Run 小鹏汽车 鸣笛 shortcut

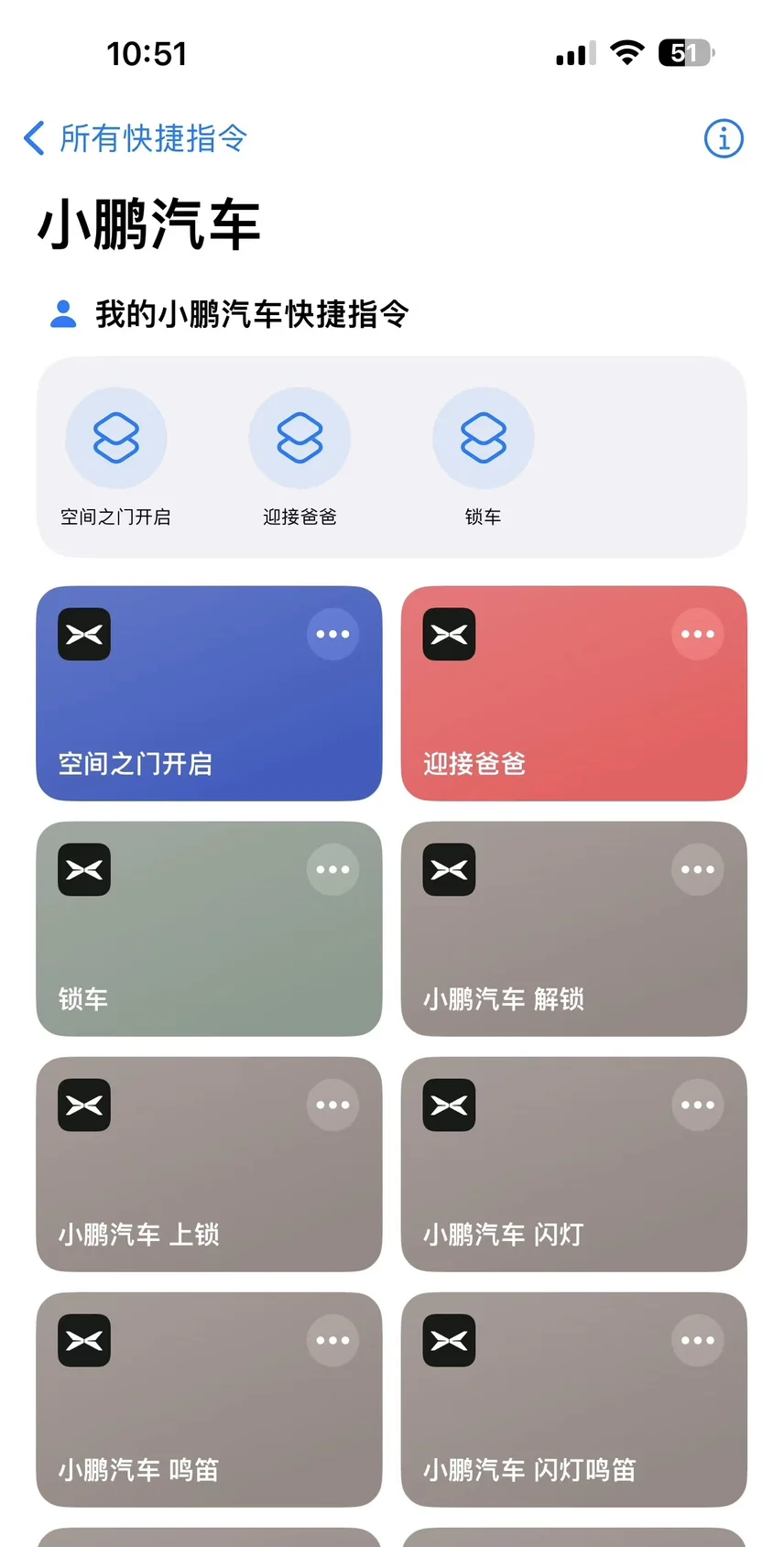209,1400
